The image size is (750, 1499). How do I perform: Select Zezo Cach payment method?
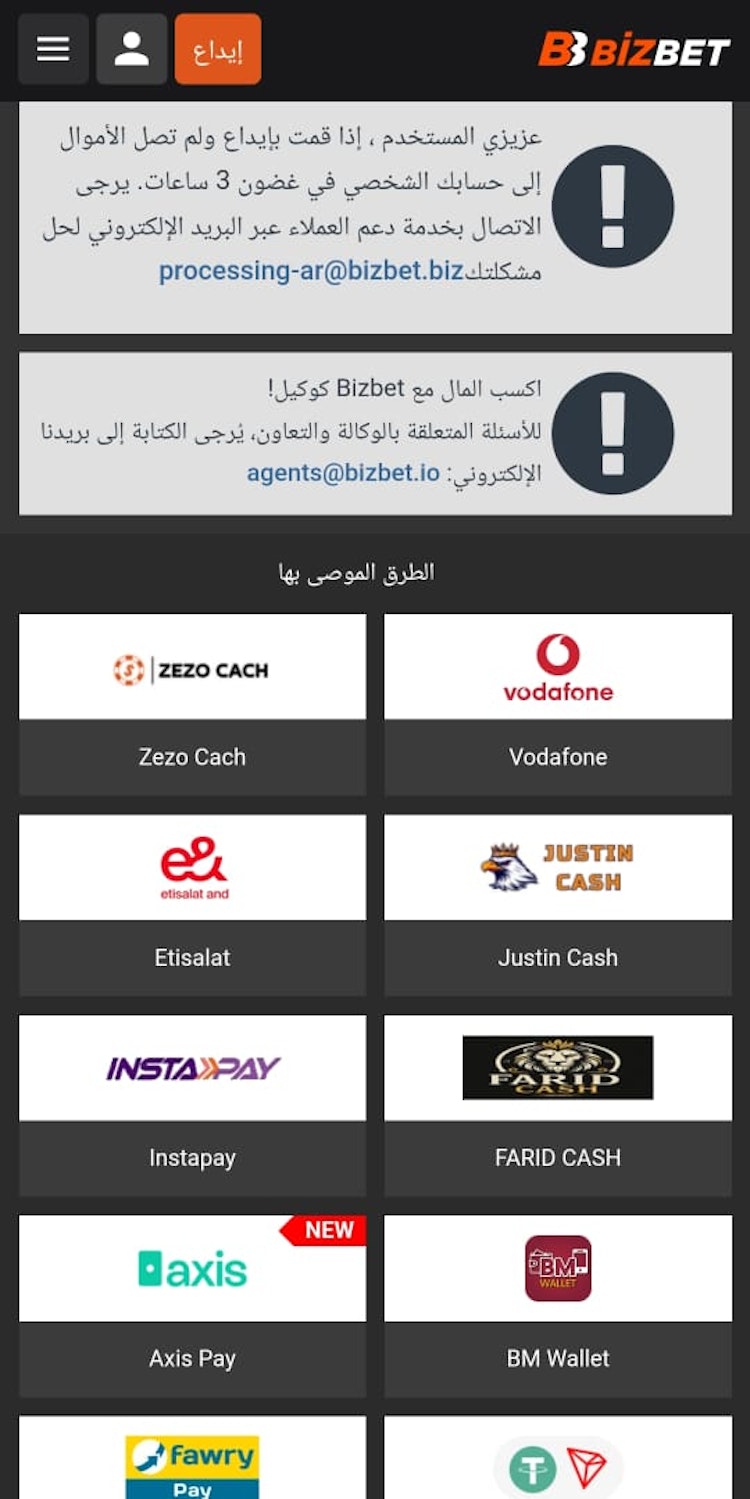192,704
